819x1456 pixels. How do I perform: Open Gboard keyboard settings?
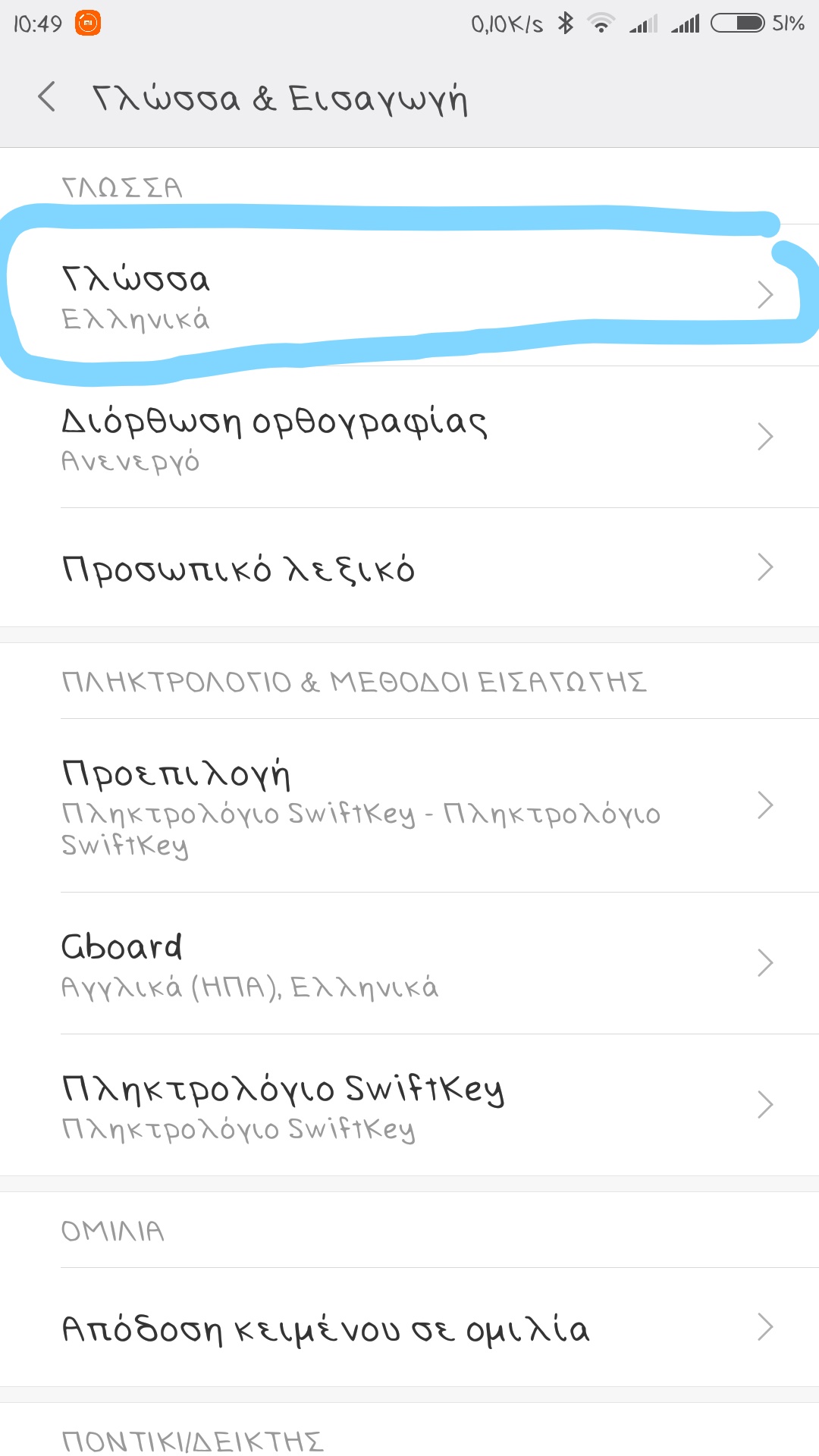[409, 963]
